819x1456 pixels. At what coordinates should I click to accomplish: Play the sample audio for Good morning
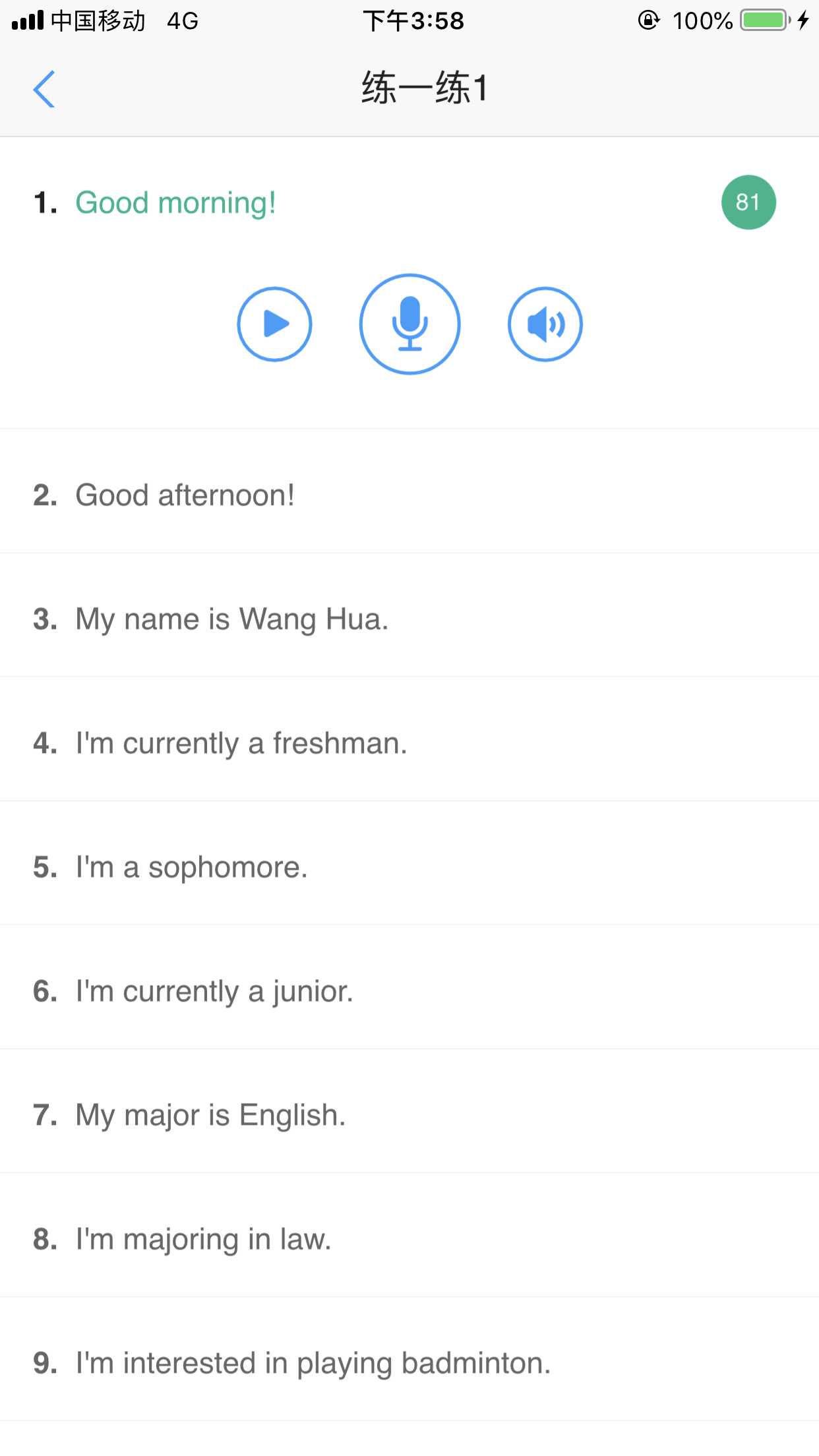click(x=274, y=324)
